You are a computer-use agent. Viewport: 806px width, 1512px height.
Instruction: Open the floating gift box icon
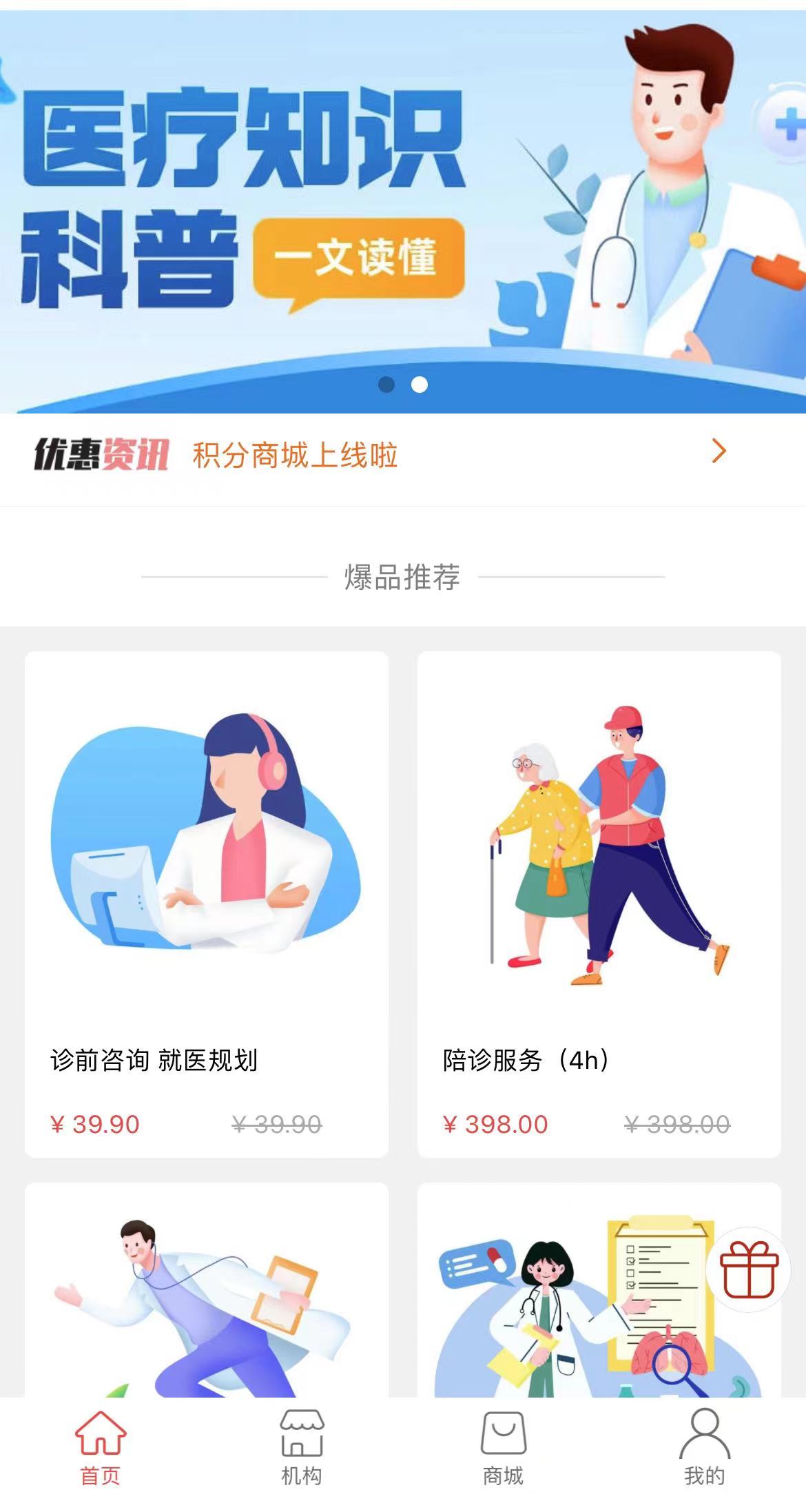749,1269
